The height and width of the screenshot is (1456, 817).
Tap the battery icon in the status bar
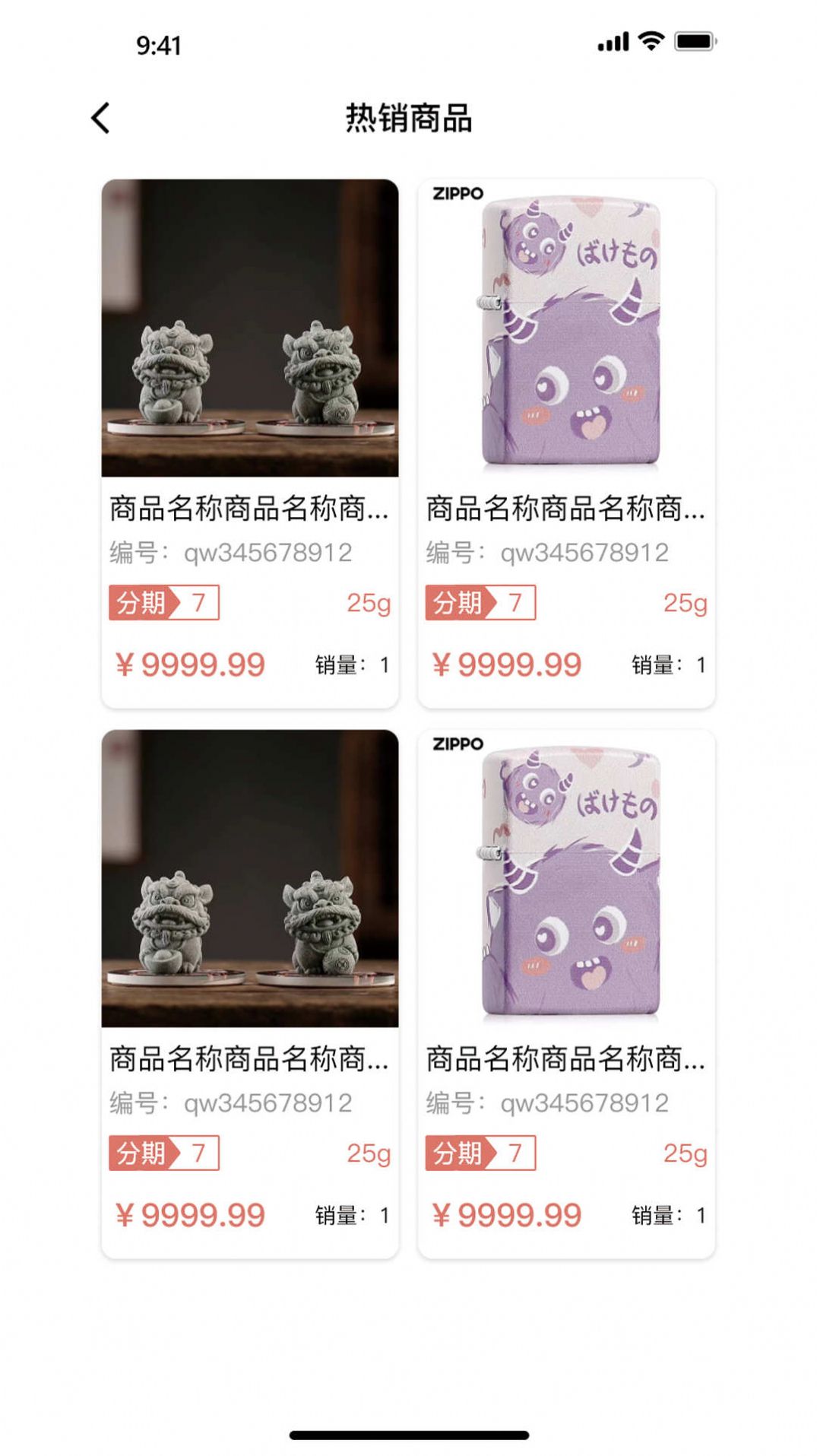click(694, 43)
